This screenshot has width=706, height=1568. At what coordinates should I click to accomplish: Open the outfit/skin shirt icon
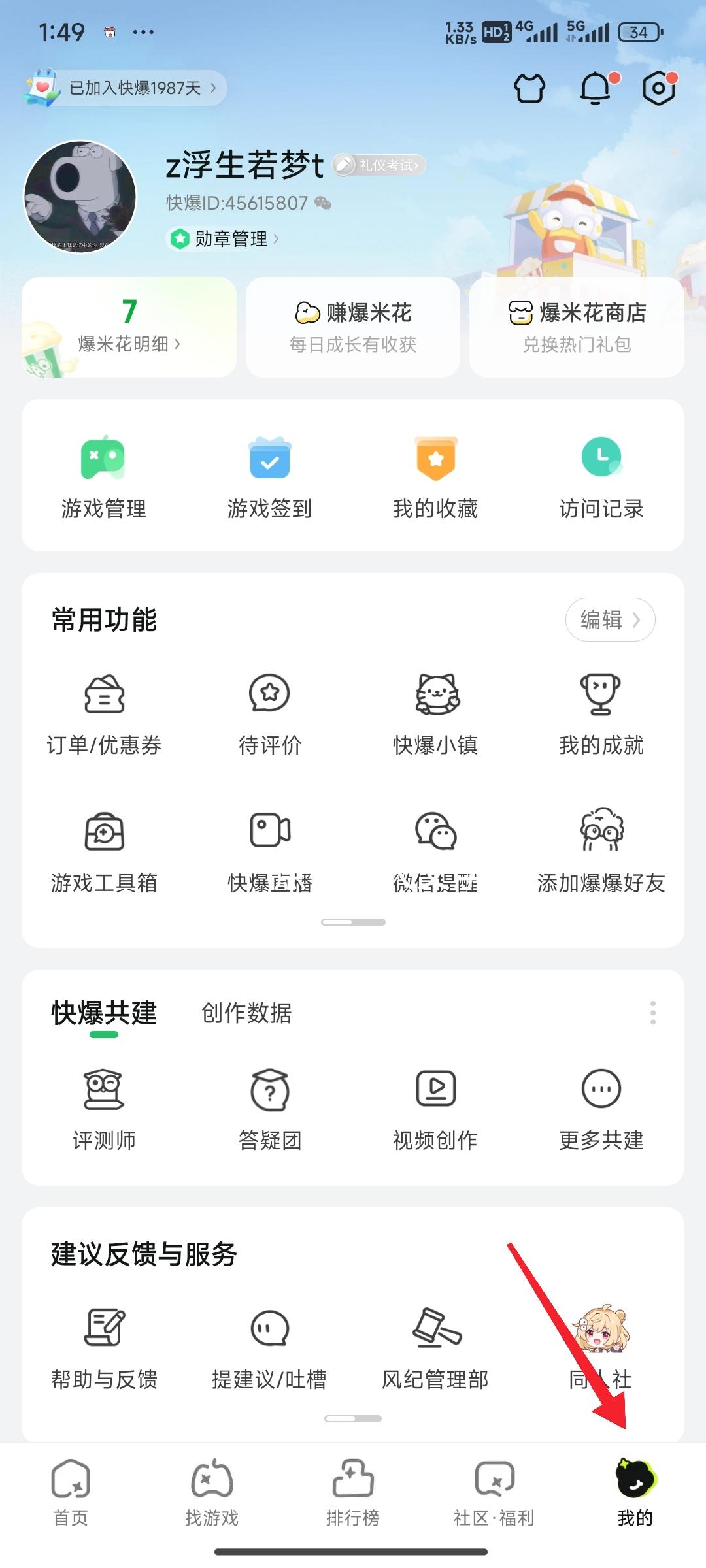(529, 88)
